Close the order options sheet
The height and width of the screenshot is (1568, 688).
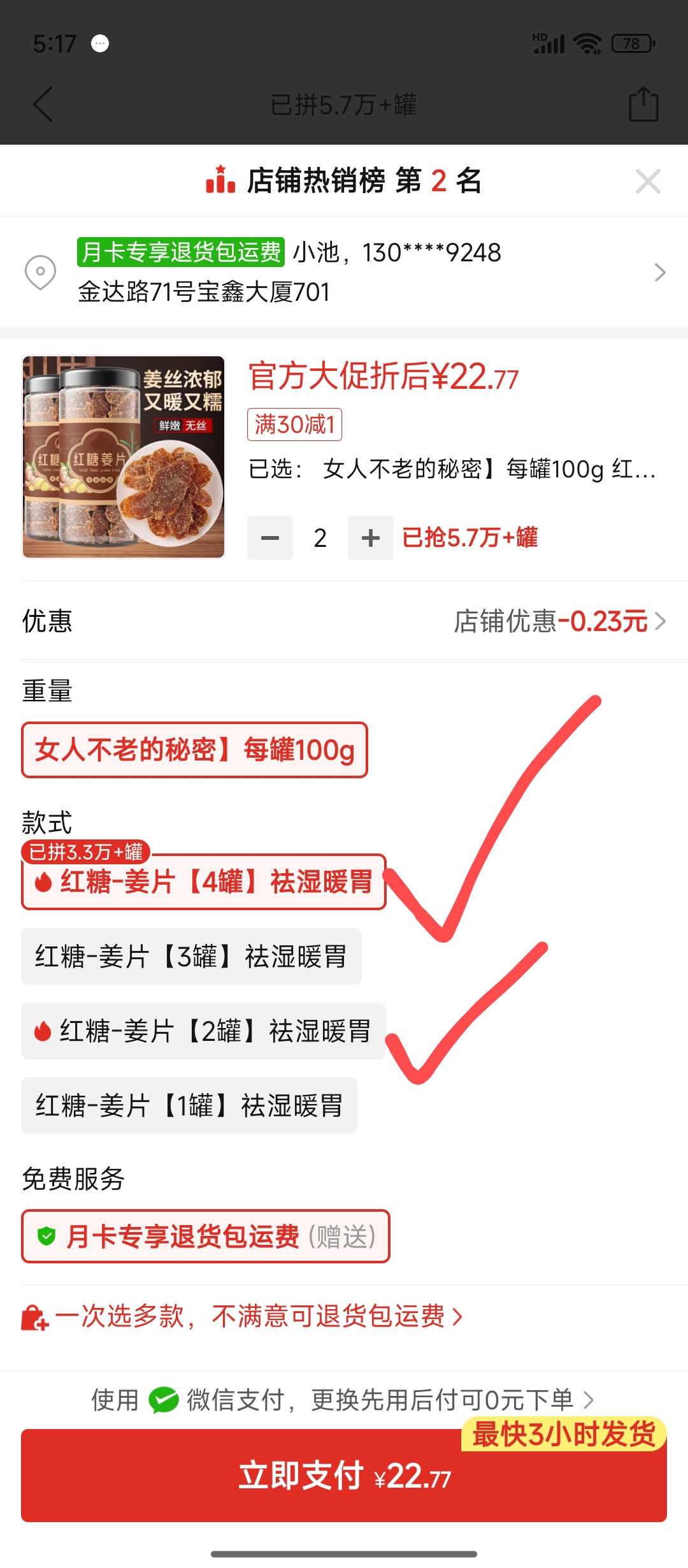(x=648, y=182)
